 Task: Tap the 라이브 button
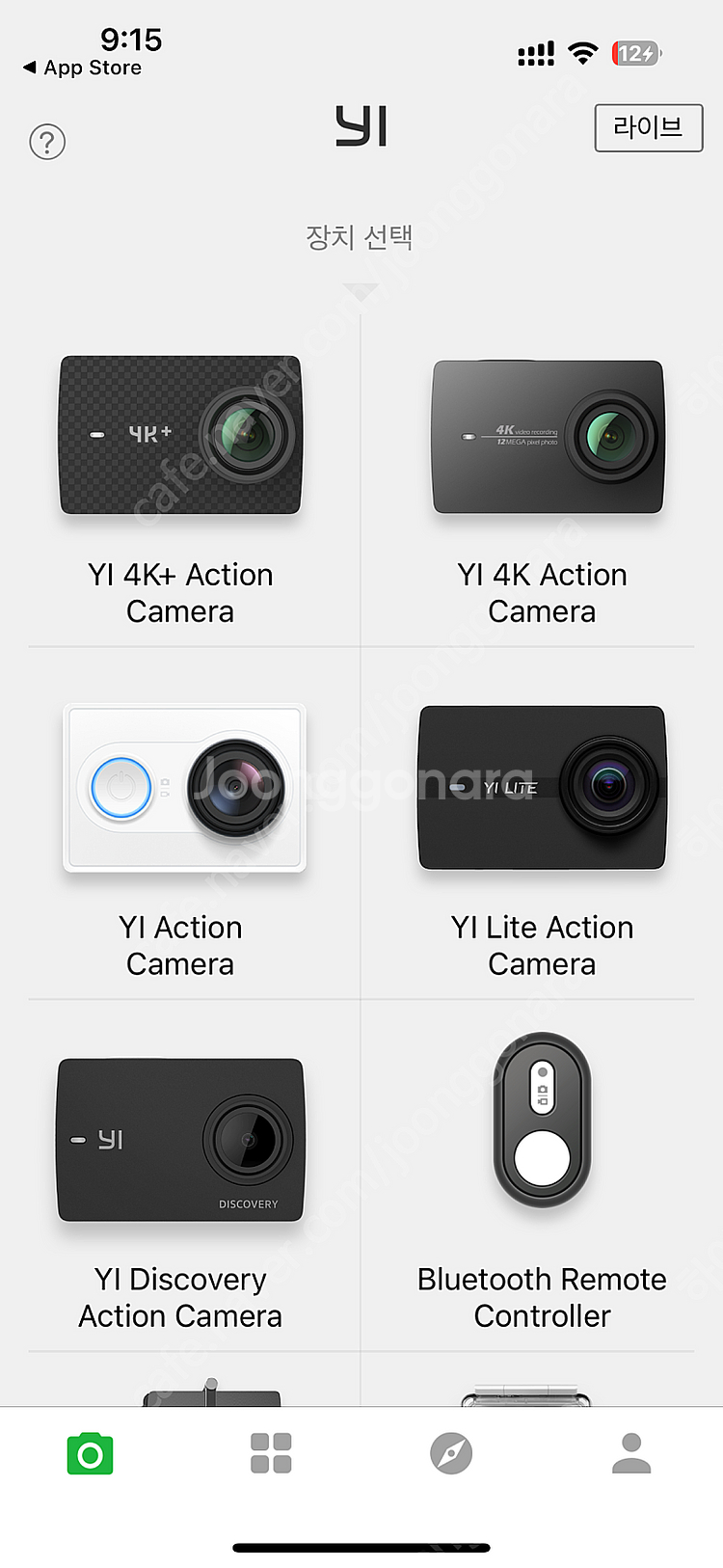648,127
